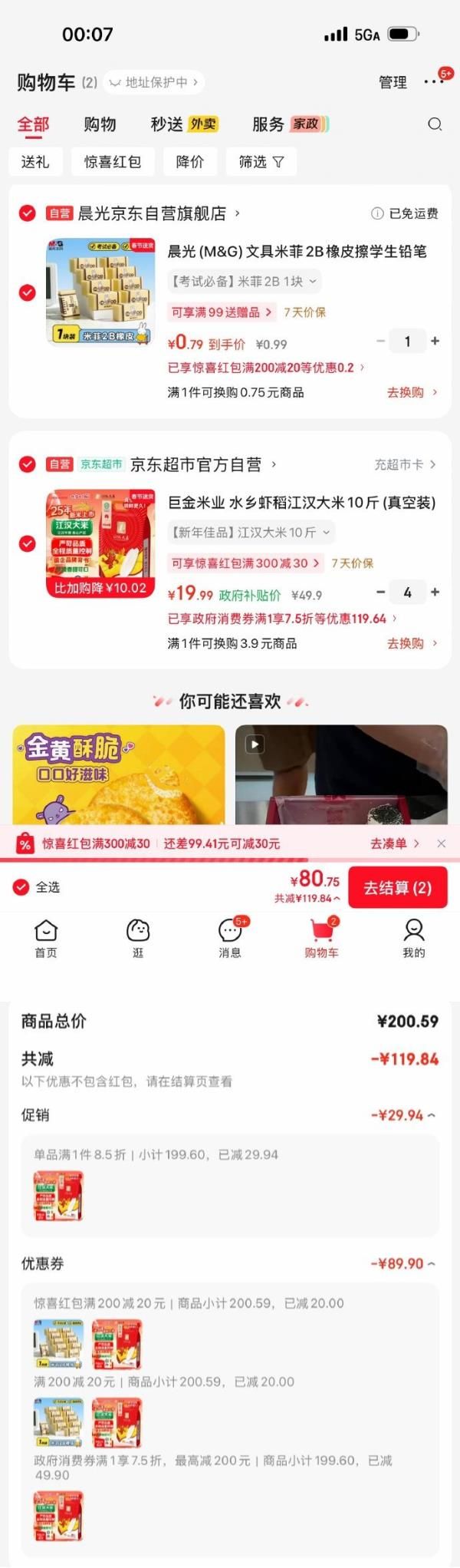The height and width of the screenshot is (1568, 460).
Task: Tap 去结算 (2) to checkout
Action: coord(397,888)
